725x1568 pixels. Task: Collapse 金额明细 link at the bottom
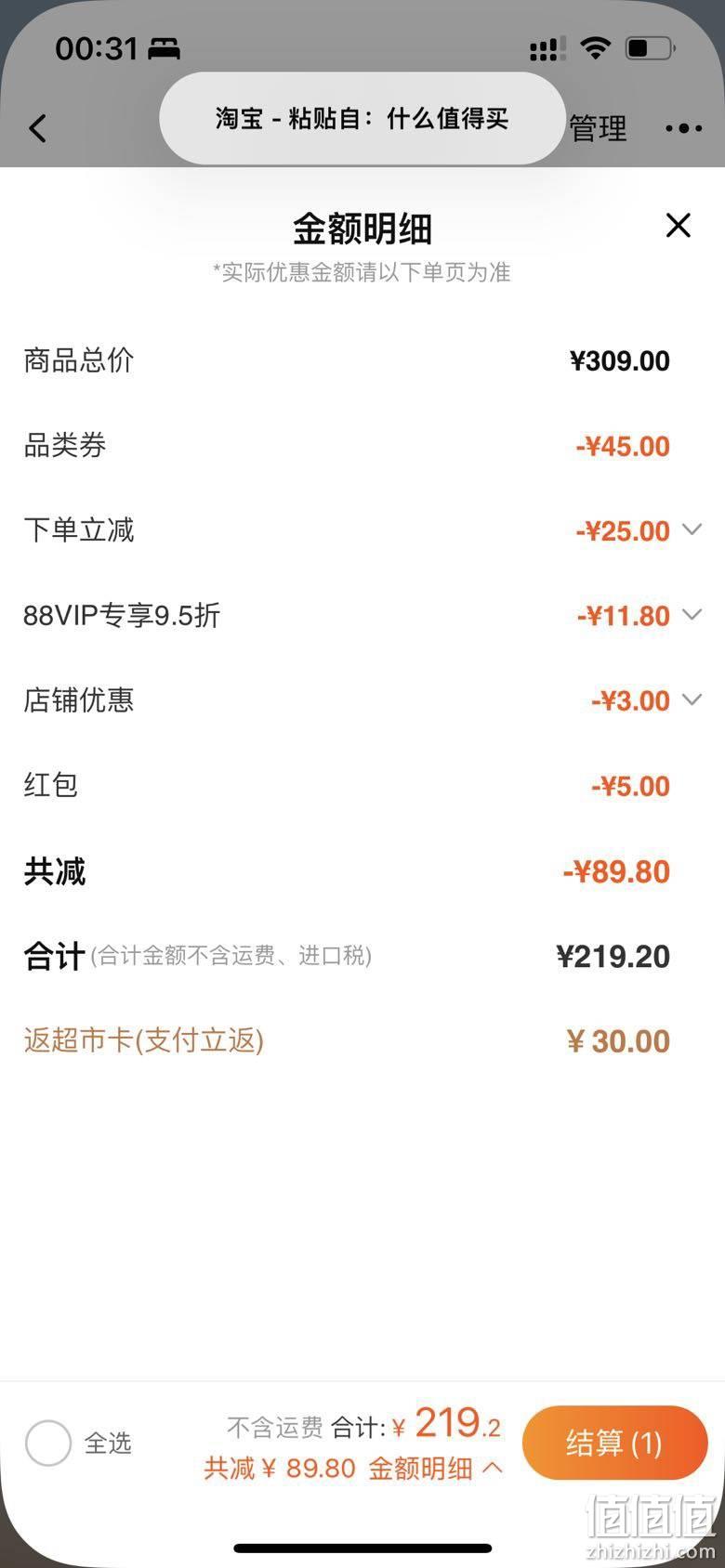coord(436,1469)
